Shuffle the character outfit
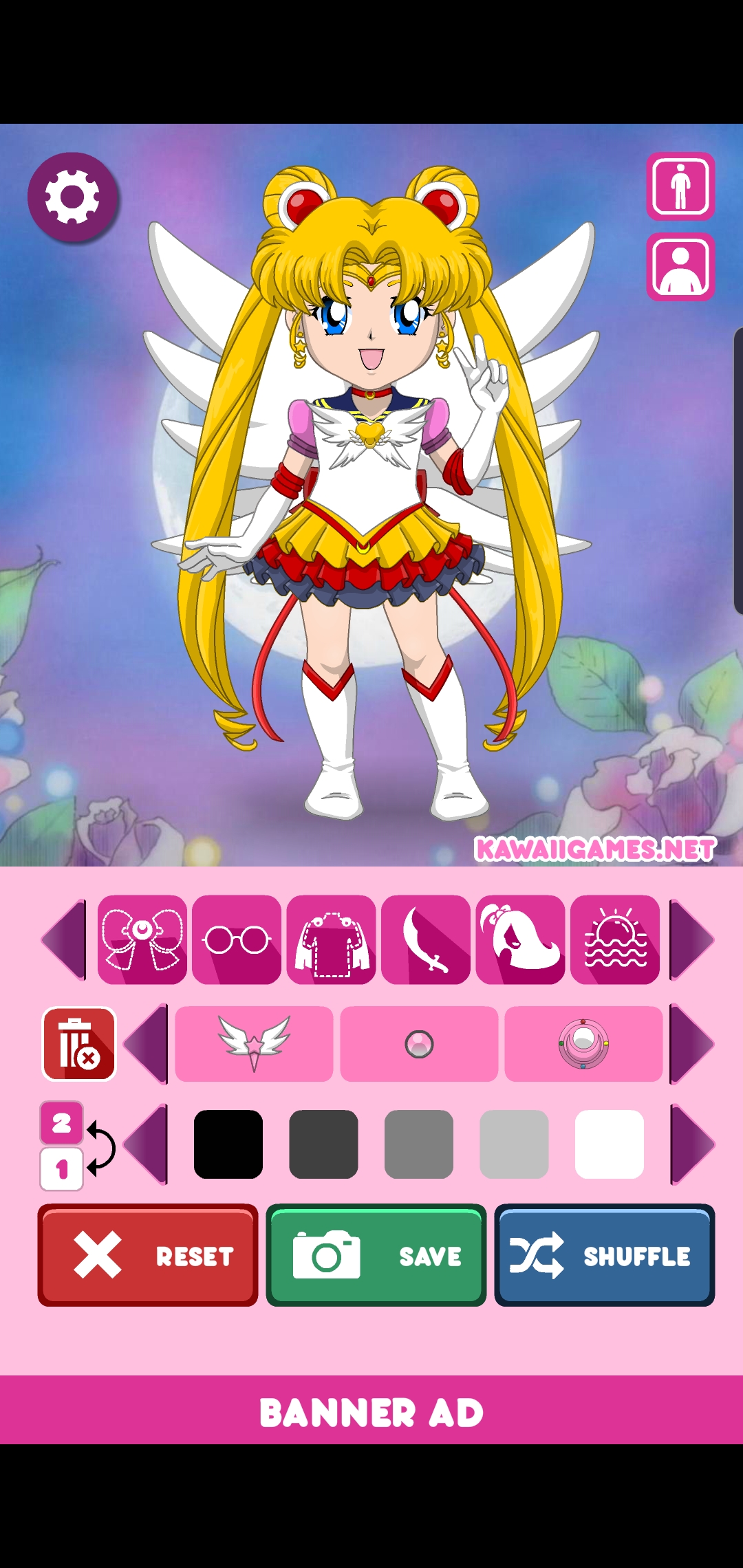Image resolution: width=743 pixels, height=1568 pixels. tap(605, 1255)
